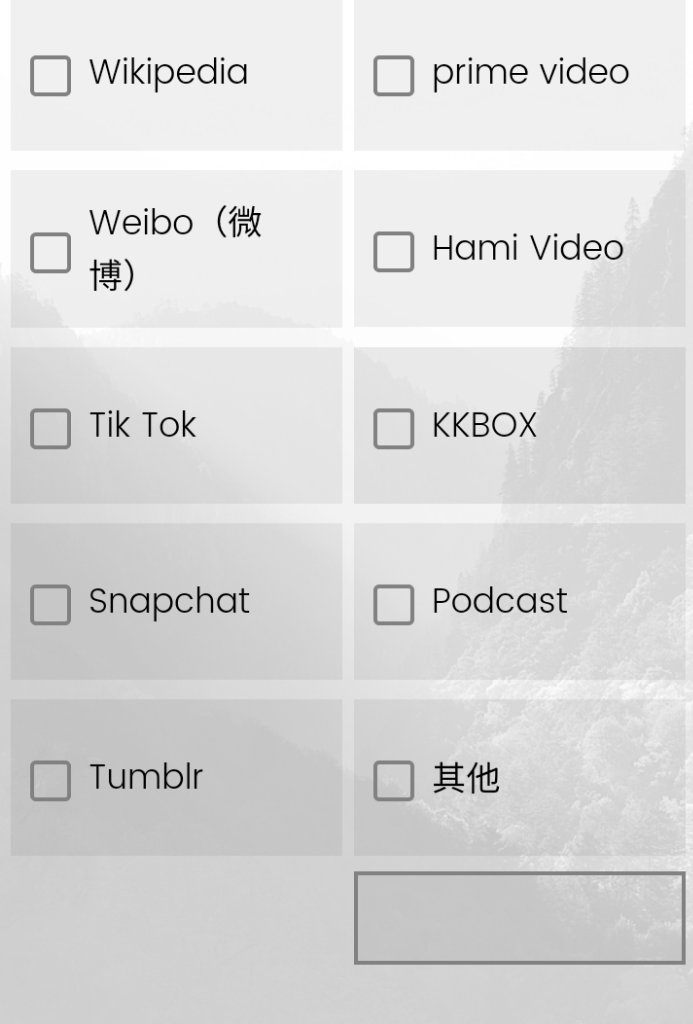Screen dimensions: 693x1024
Task: Tick the Weibo (微博) checkbox
Action: (x=50, y=252)
